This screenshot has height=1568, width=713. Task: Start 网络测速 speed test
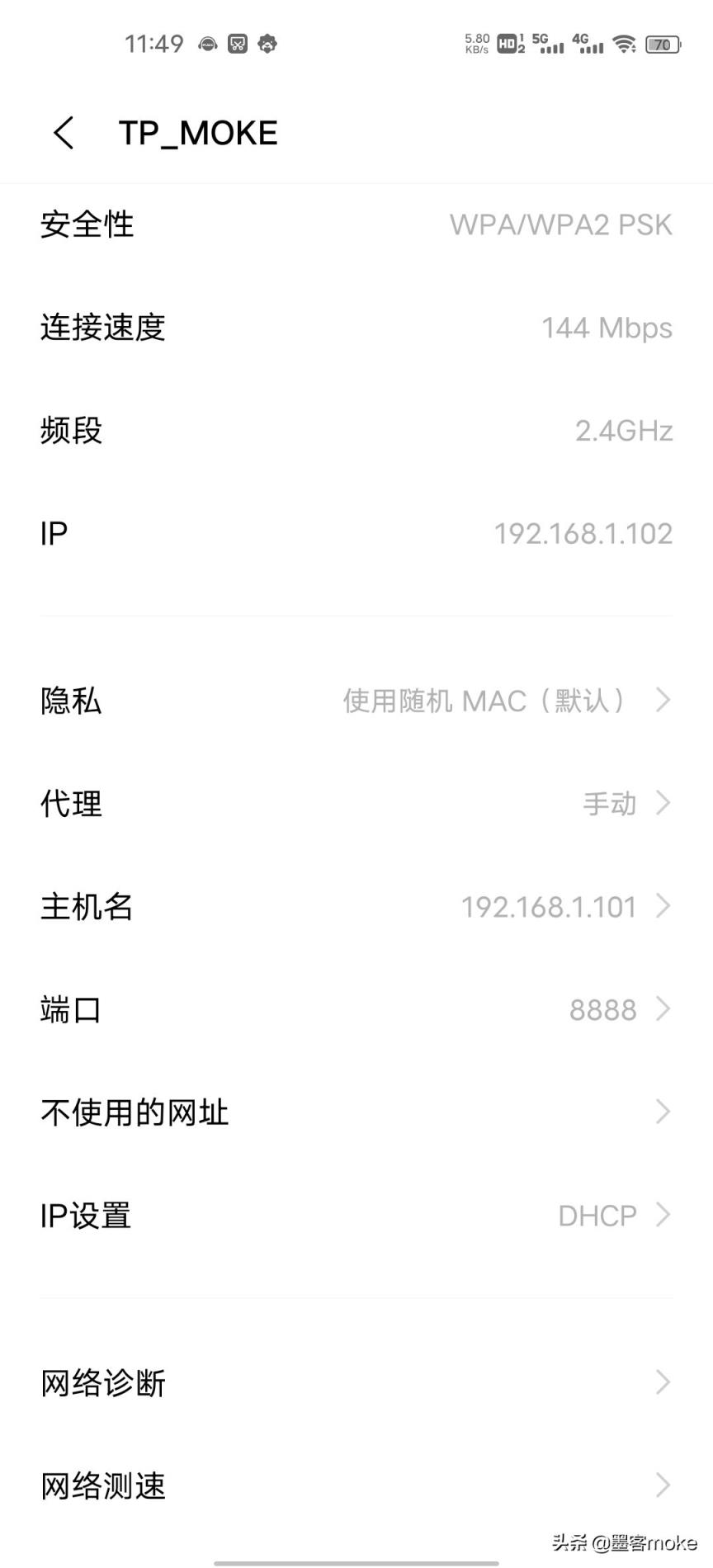356,1485
